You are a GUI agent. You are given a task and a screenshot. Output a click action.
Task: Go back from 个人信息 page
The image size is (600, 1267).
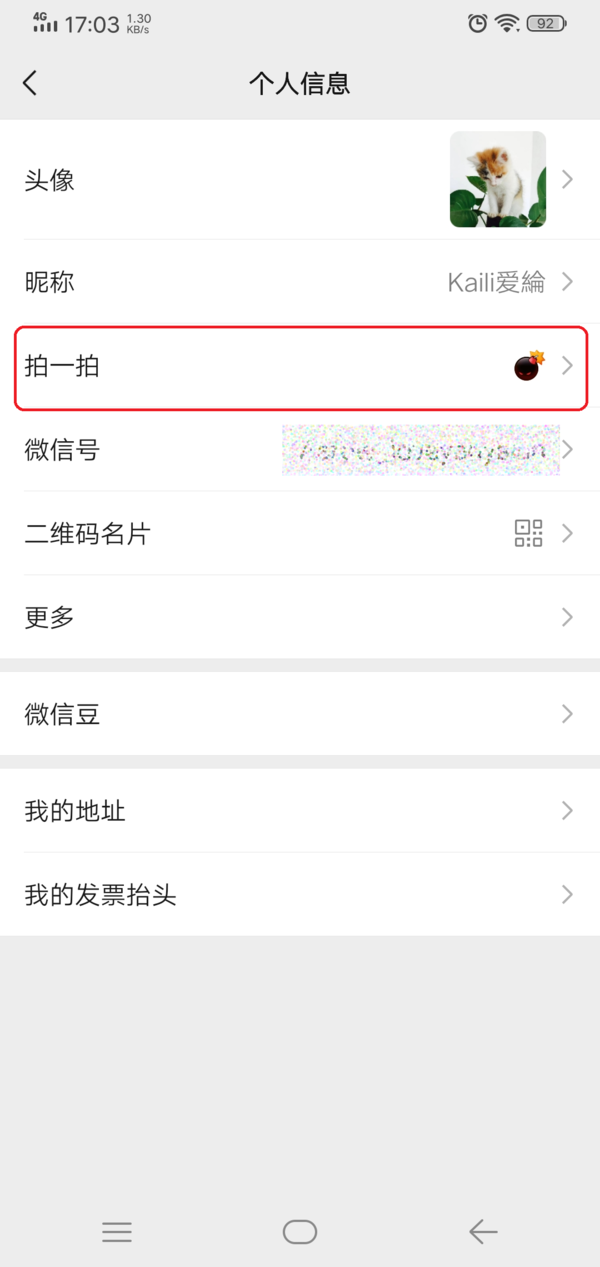[x=30, y=83]
